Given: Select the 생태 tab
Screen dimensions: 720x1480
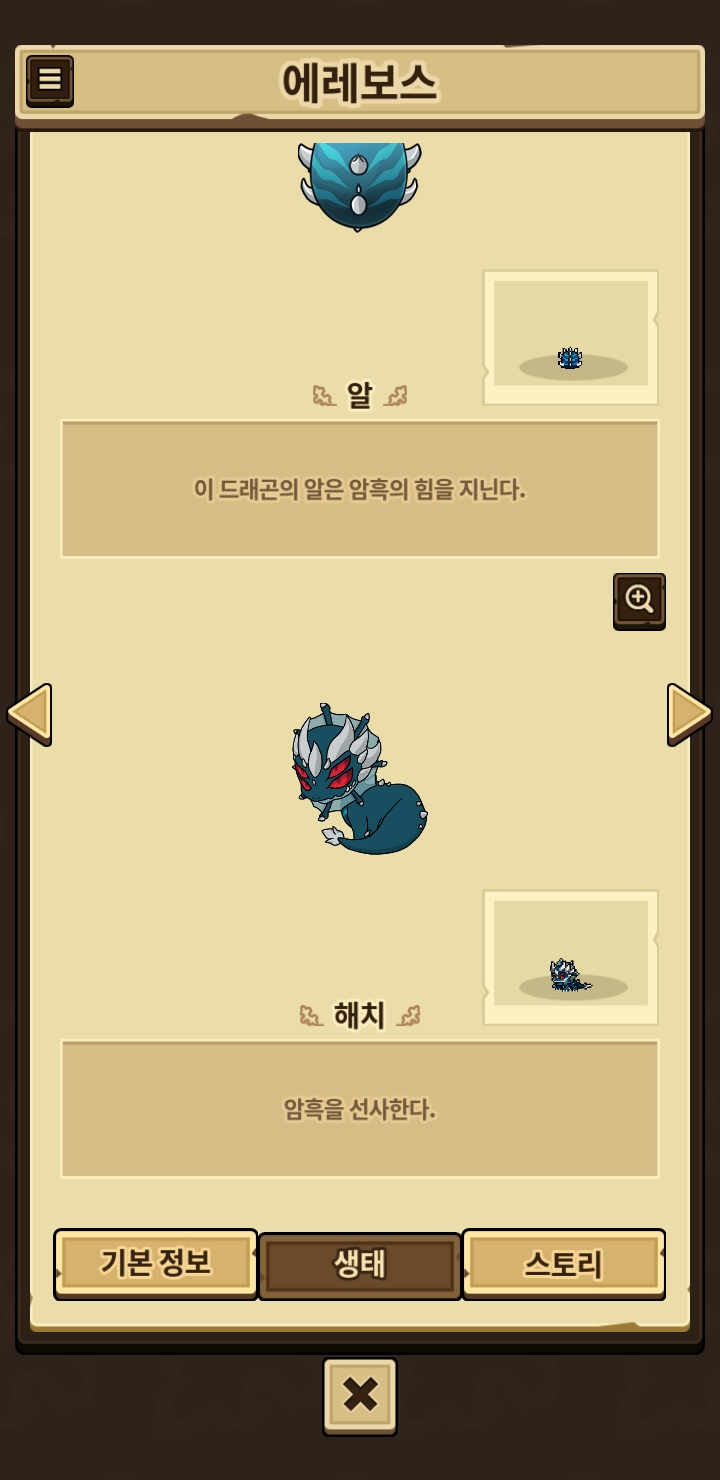Looking at the screenshot, I should click(360, 1265).
